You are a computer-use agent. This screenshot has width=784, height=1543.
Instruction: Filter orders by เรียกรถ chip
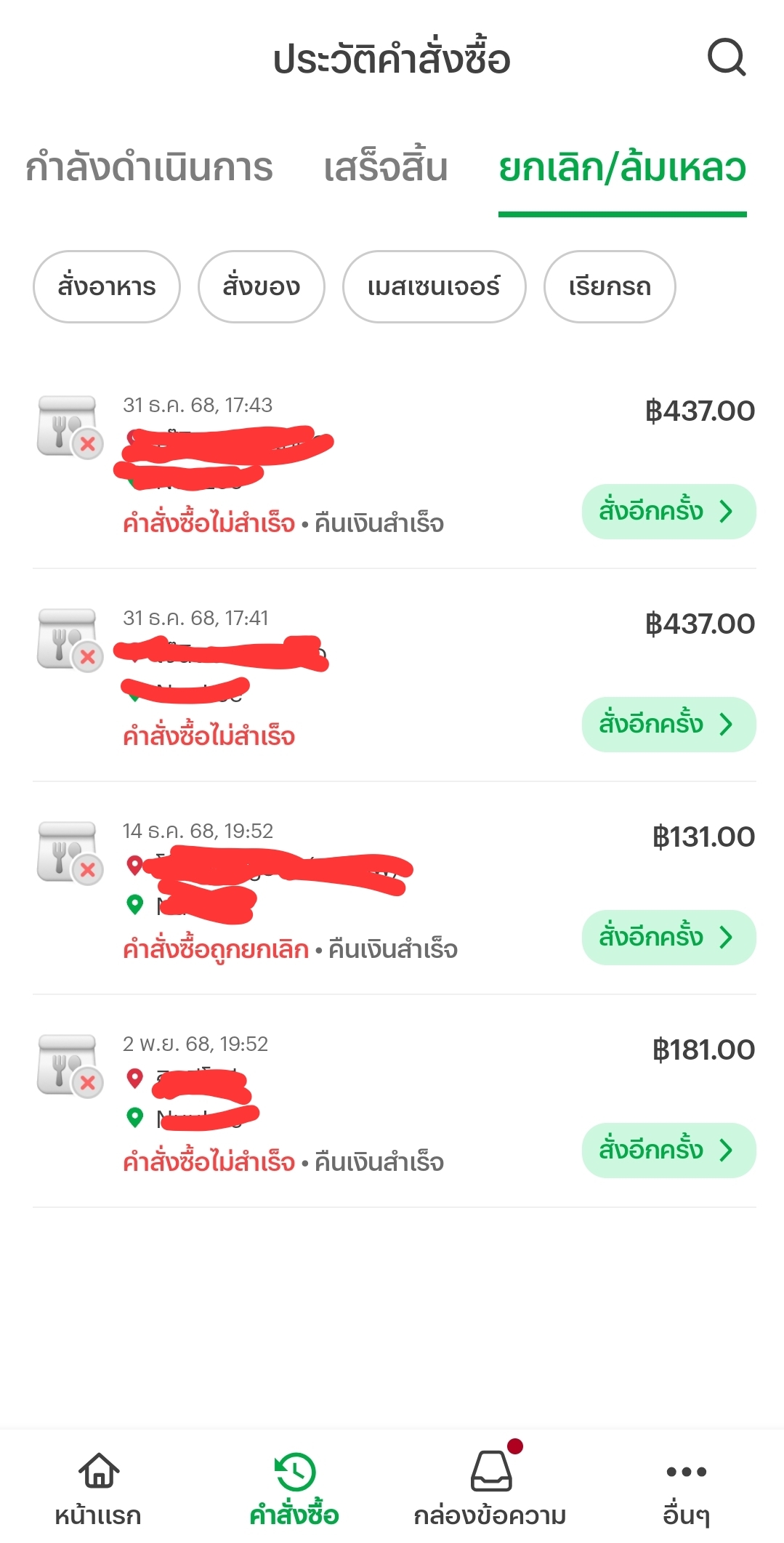click(x=610, y=286)
